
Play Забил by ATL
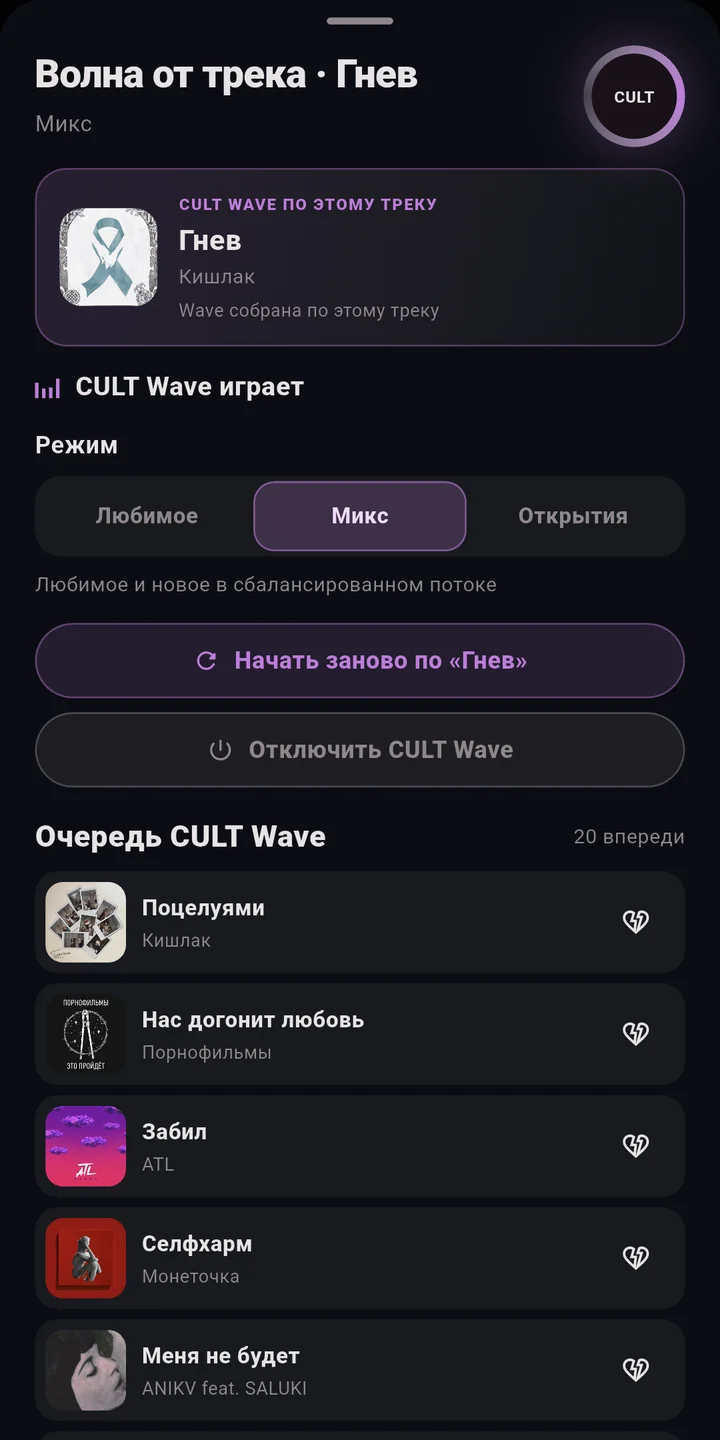(x=360, y=1146)
